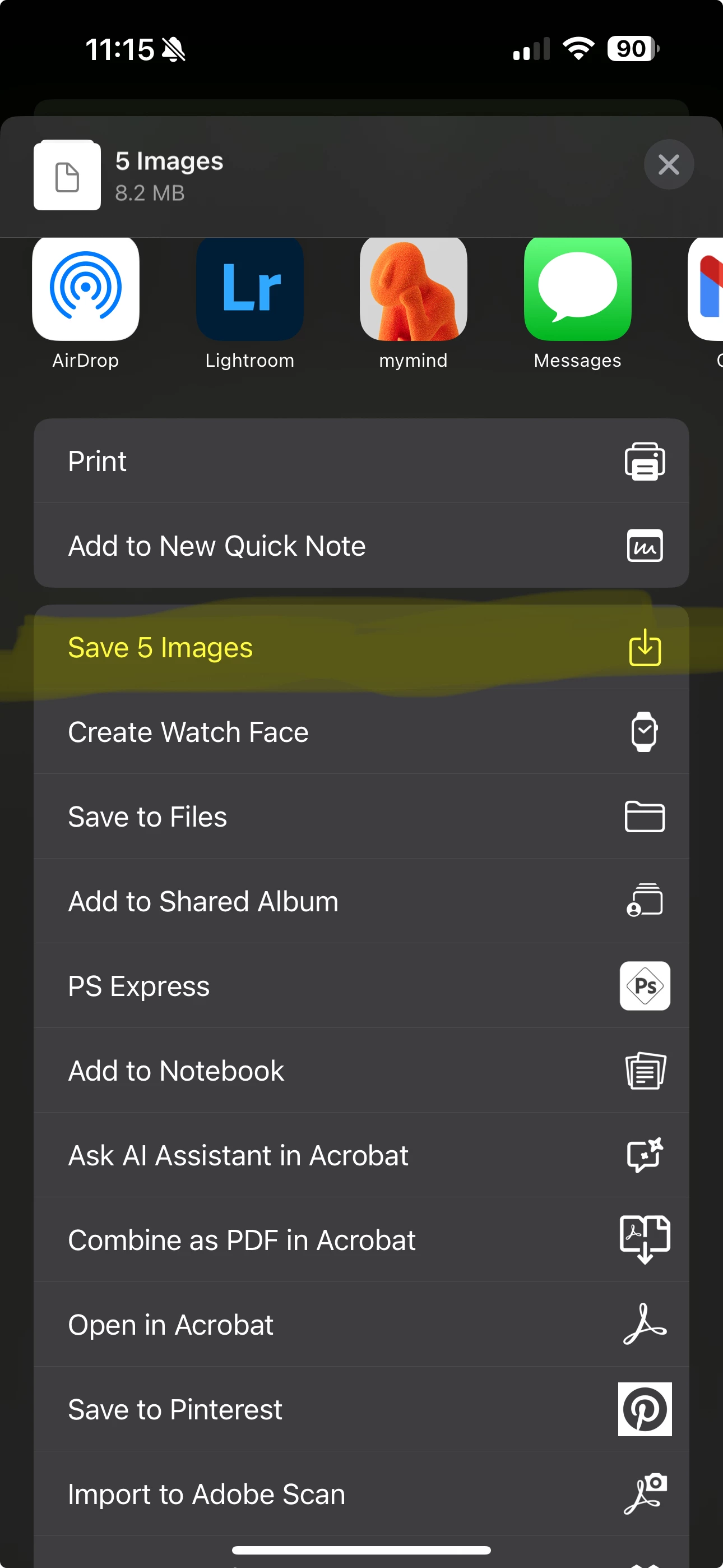Select Add to Notebook
This screenshot has width=723, height=1568.
point(361,1070)
